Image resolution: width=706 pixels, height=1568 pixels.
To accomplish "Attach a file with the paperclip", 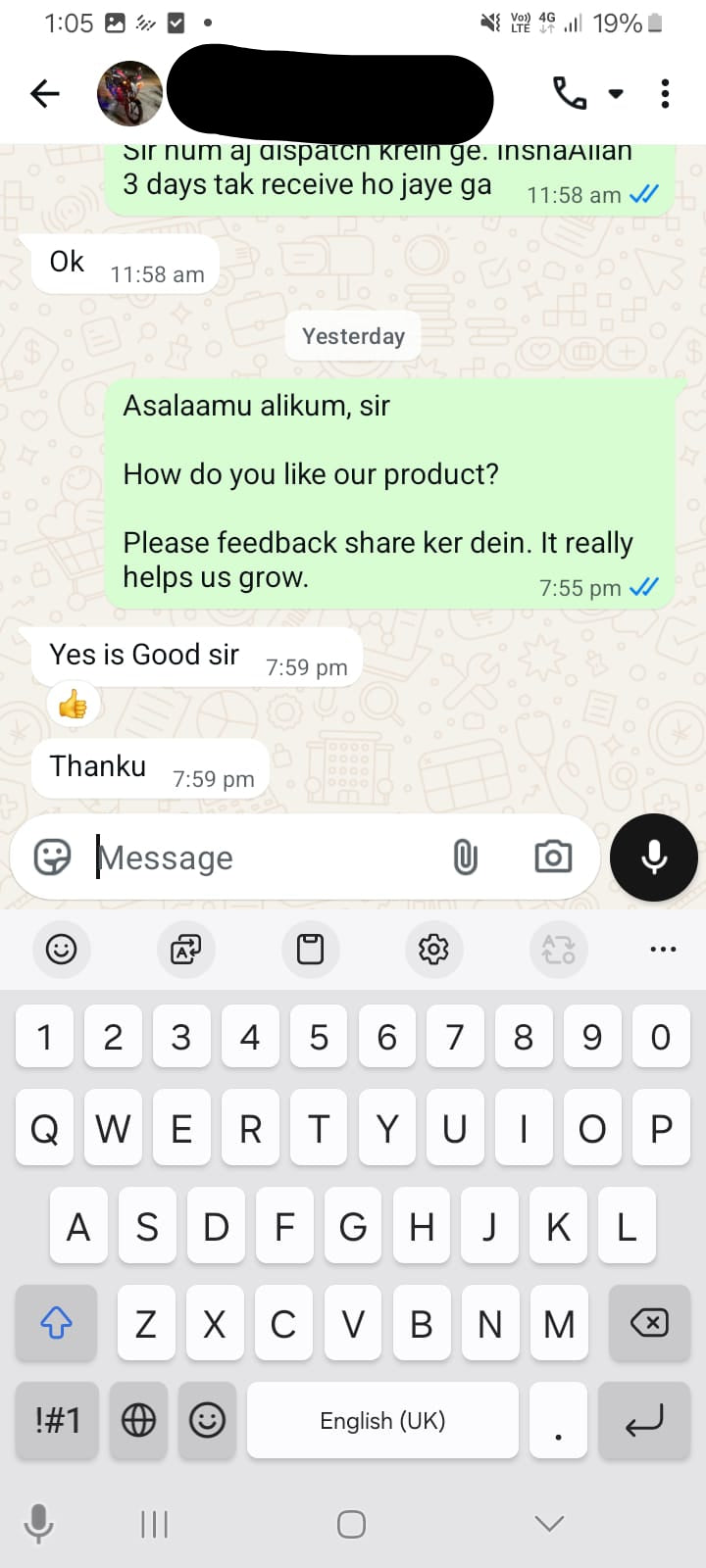I will pyautogui.click(x=465, y=857).
